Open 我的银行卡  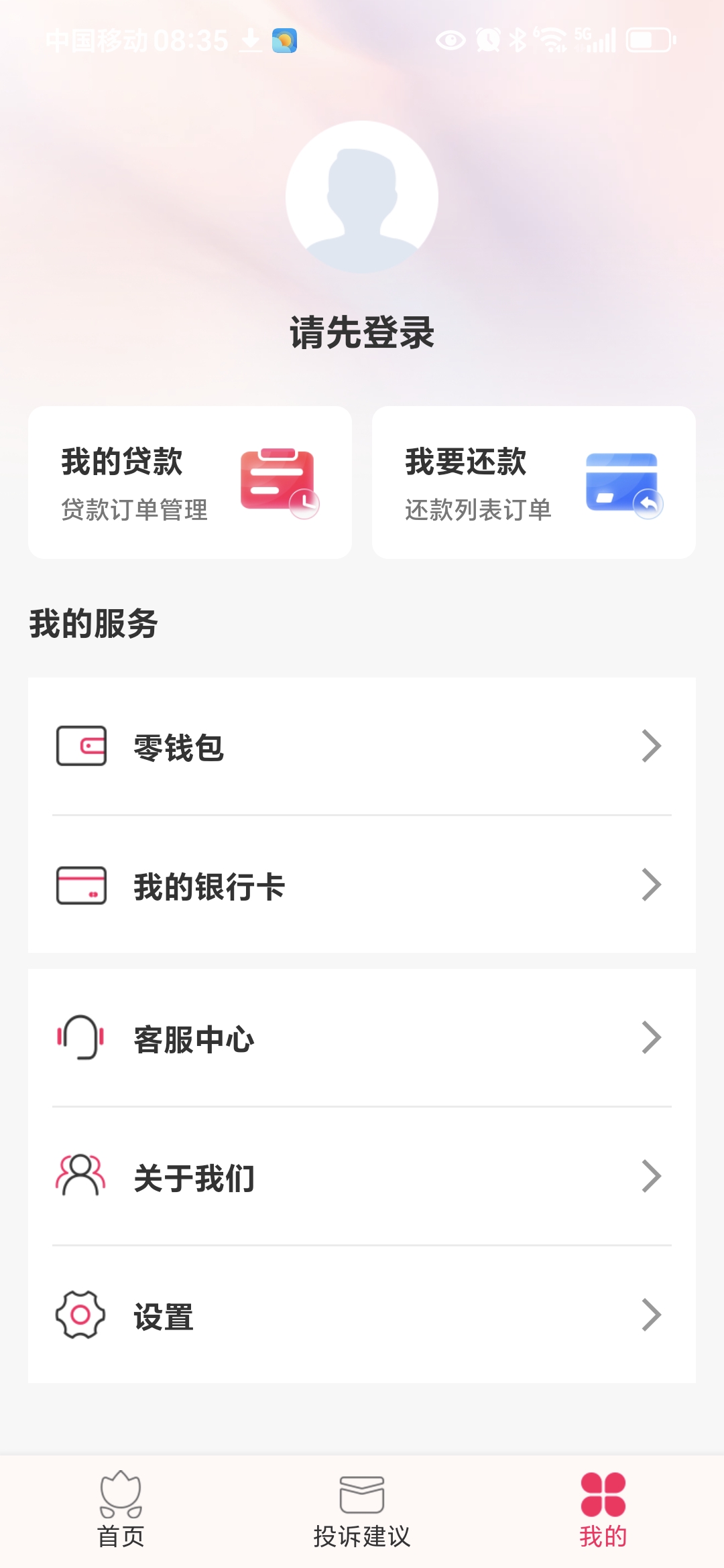pos(362,885)
